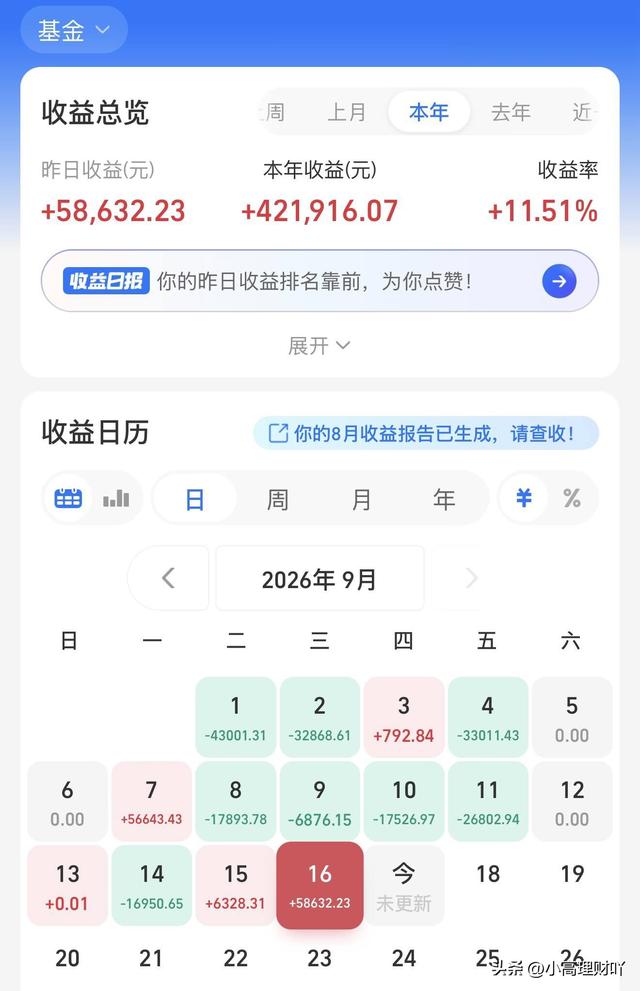Image resolution: width=640 pixels, height=991 pixels.
Task: Switch calendar to 月 view
Action: [x=361, y=499]
